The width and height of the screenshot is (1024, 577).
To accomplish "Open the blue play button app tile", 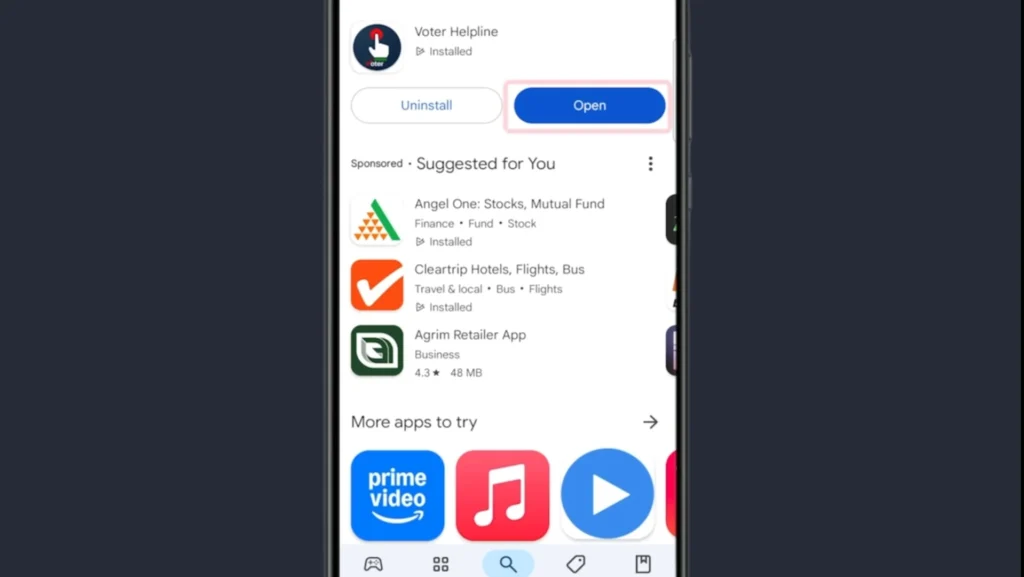I will click(607, 495).
